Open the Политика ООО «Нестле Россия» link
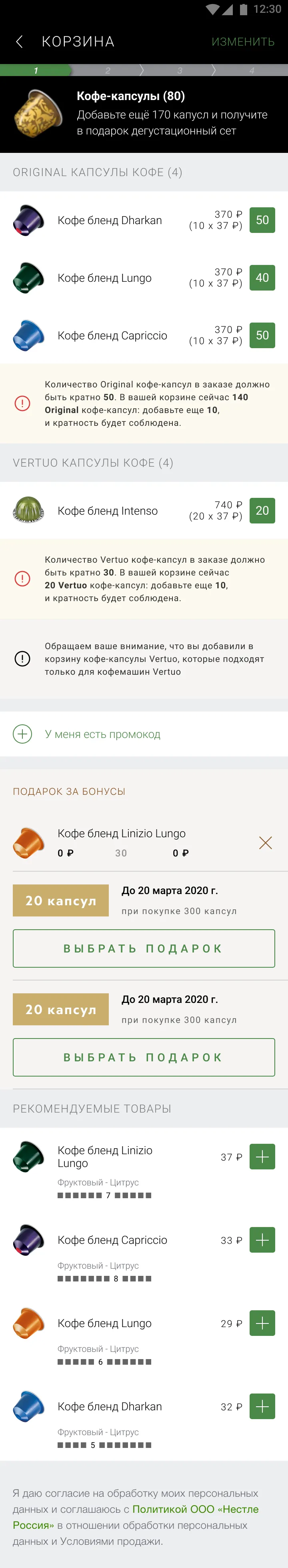Screen dimensions: 288x1568 pyautogui.click(x=195, y=1509)
